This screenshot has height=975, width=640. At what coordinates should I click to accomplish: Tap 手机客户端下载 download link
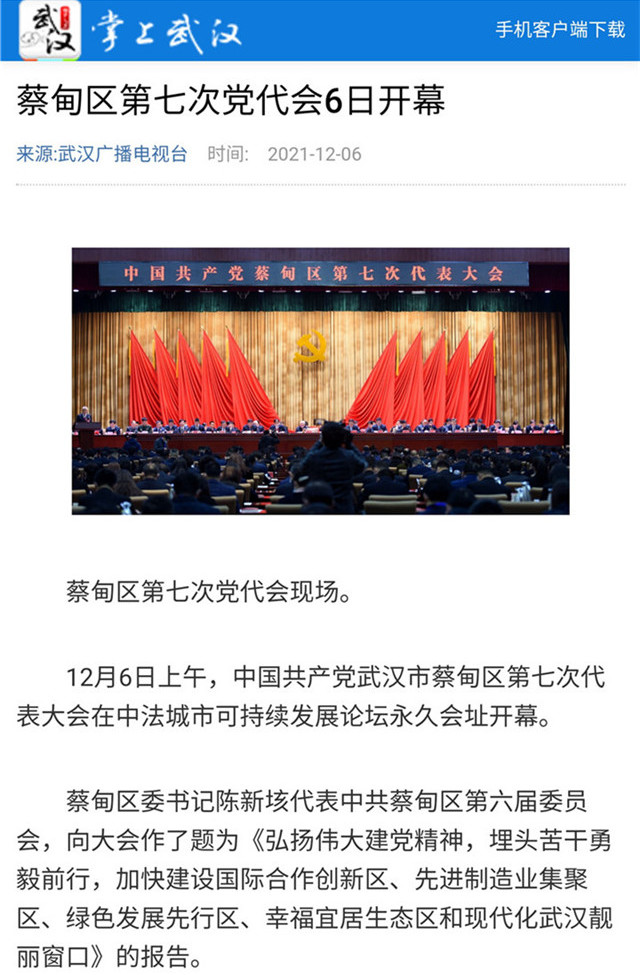pyautogui.click(x=560, y=29)
